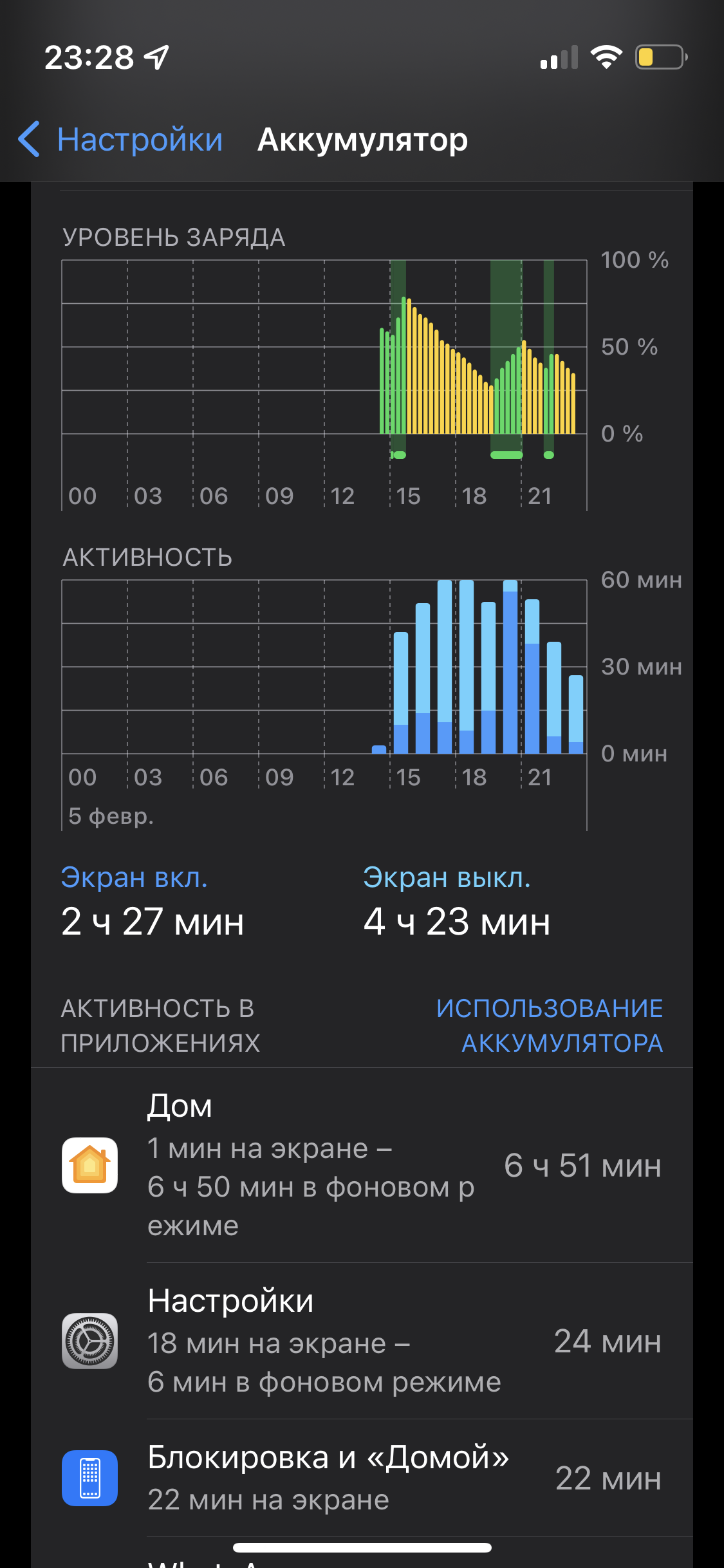Go back to Настройки
This screenshot has height=1568, width=724.
[x=121, y=140]
